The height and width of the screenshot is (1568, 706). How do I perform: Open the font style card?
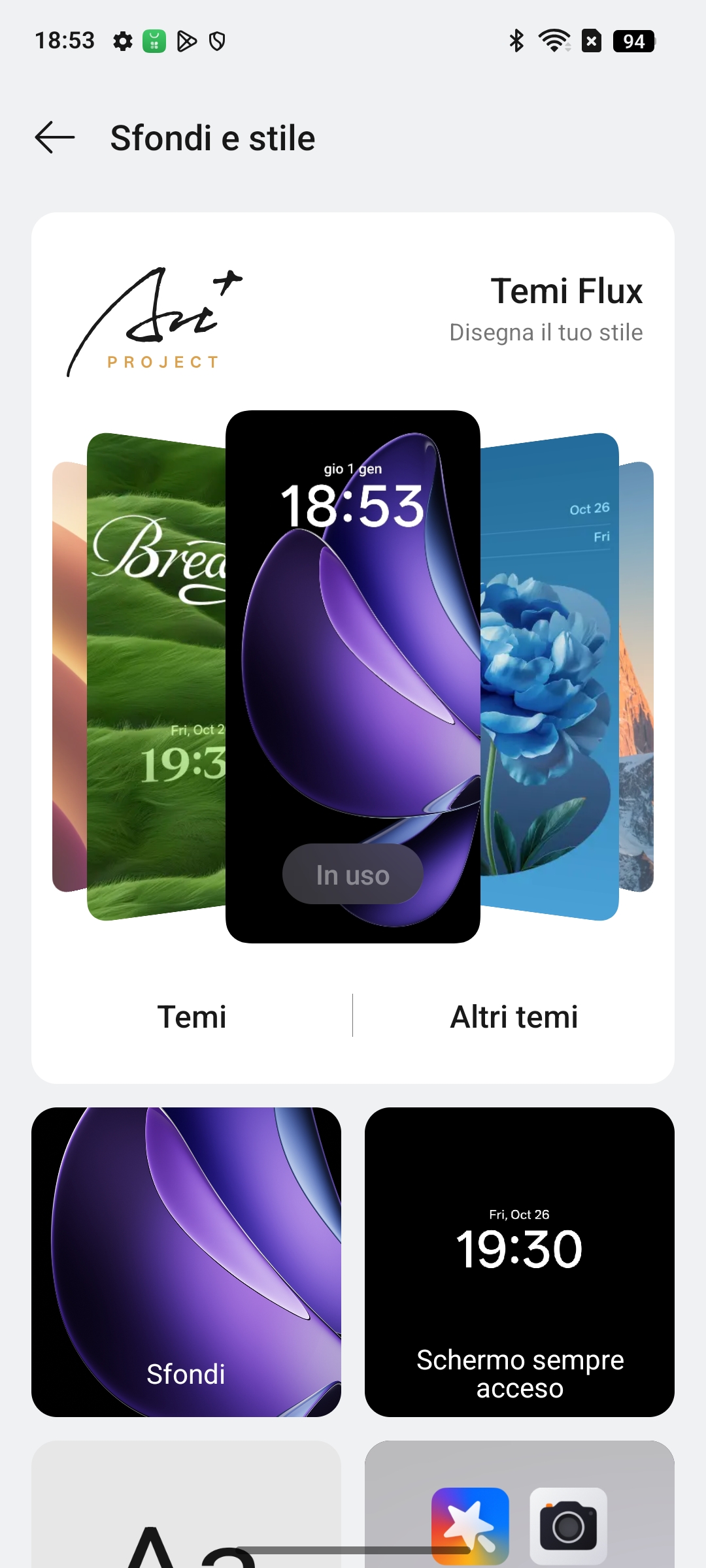point(186,1504)
